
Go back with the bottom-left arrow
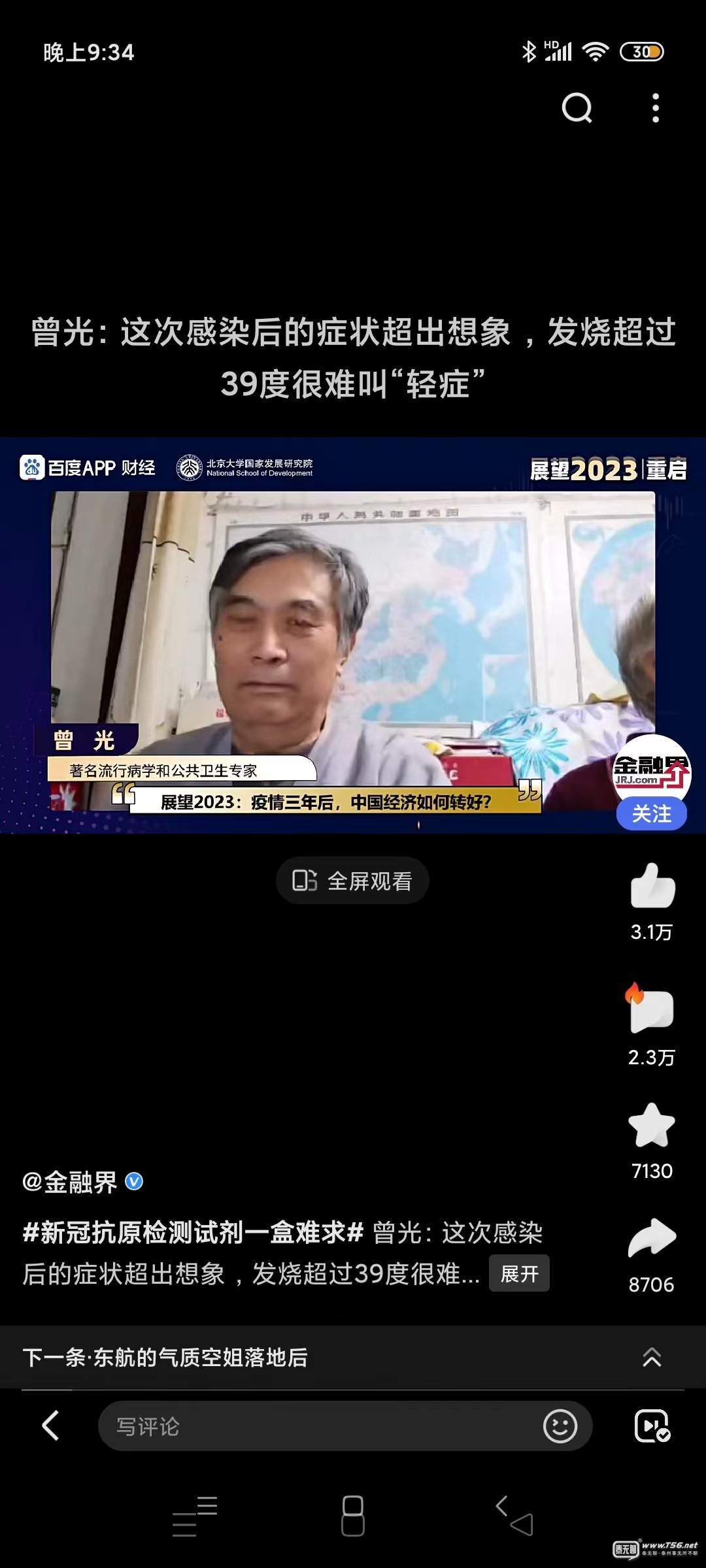coord(51,1426)
